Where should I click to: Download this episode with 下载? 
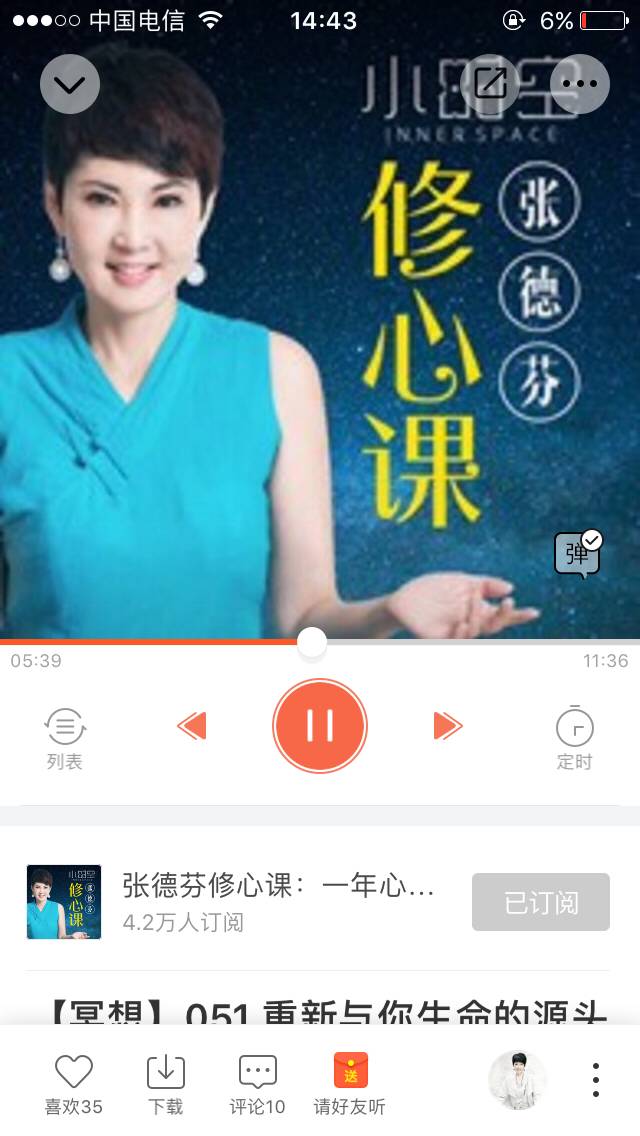click(166, 1084)
